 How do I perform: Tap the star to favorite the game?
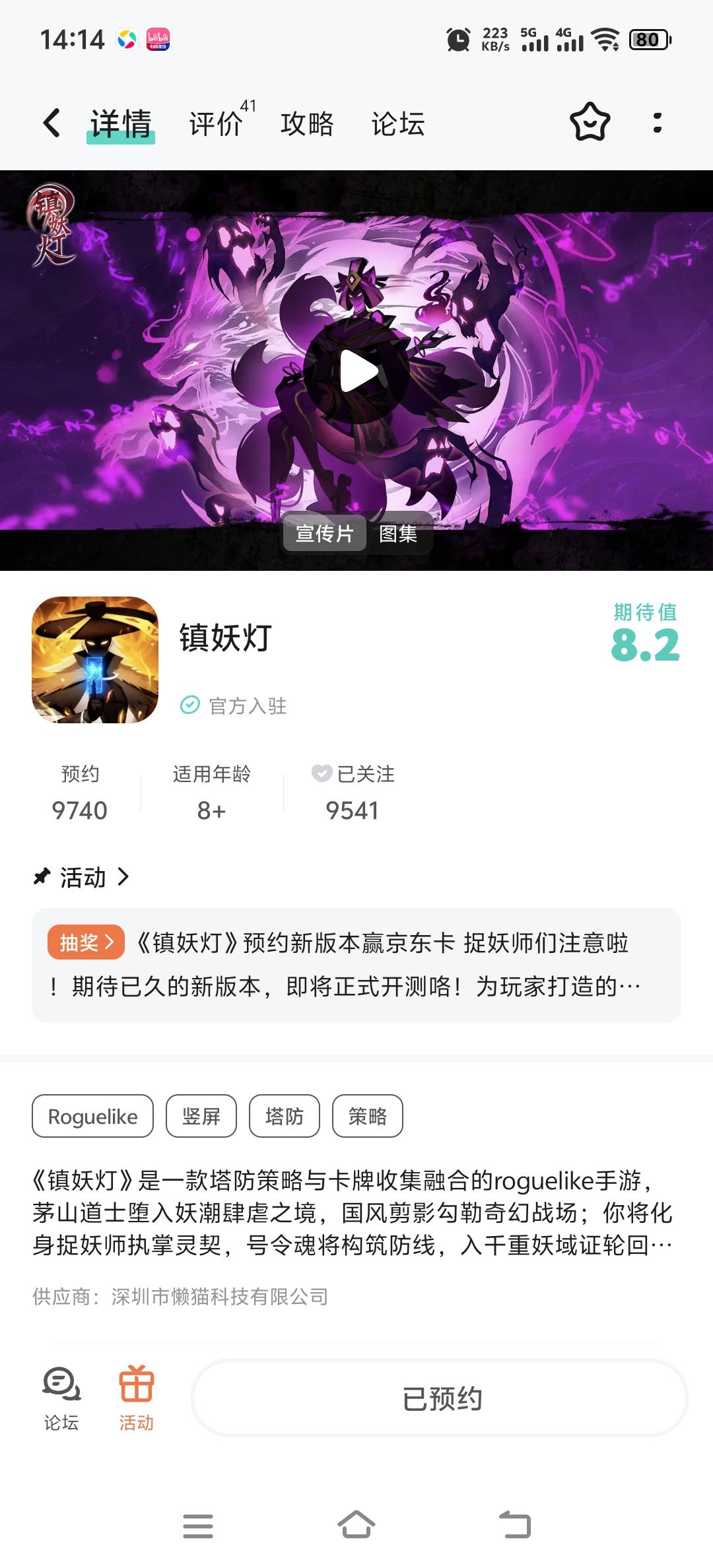pos(590,123)
